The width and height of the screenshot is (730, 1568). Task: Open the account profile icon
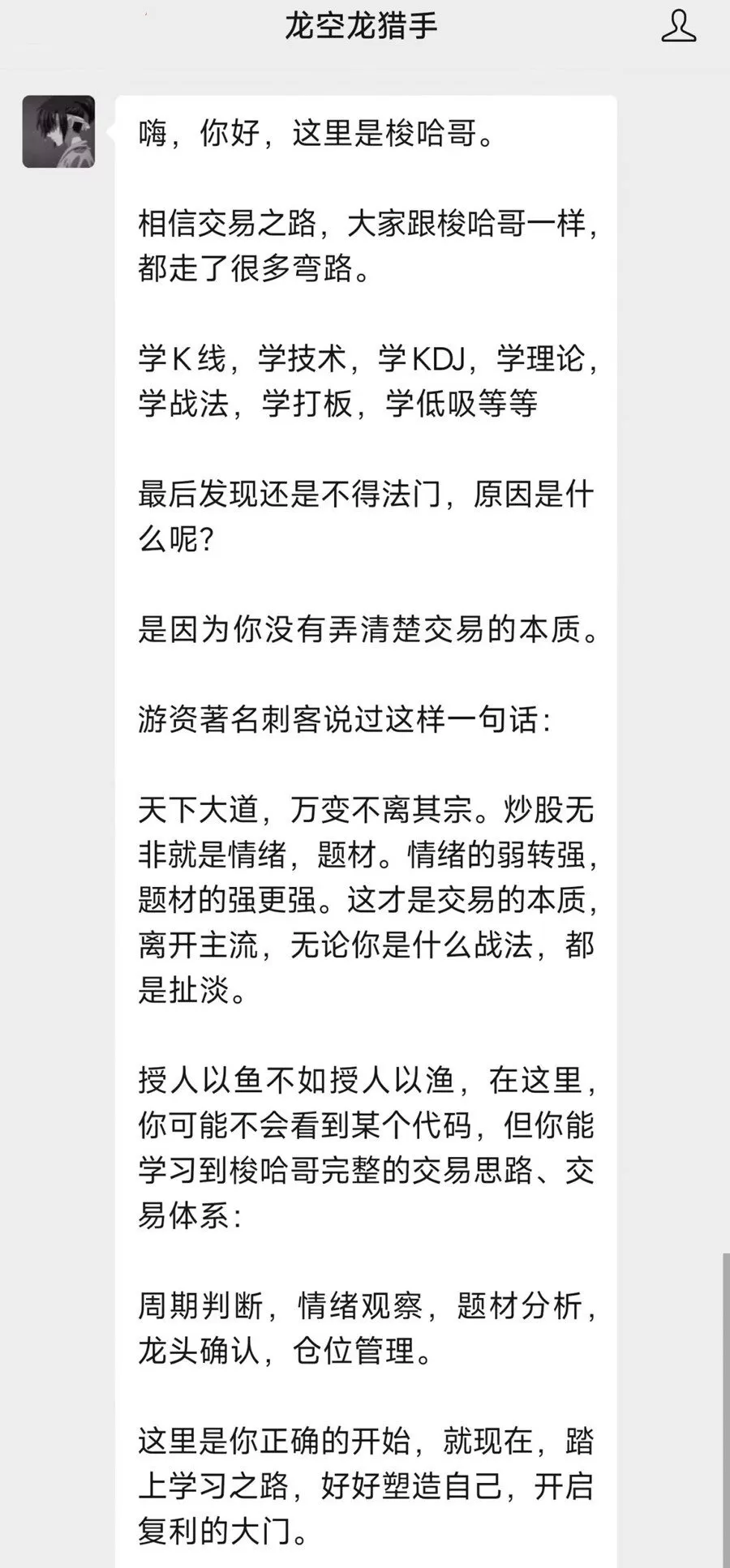point(678,27)
